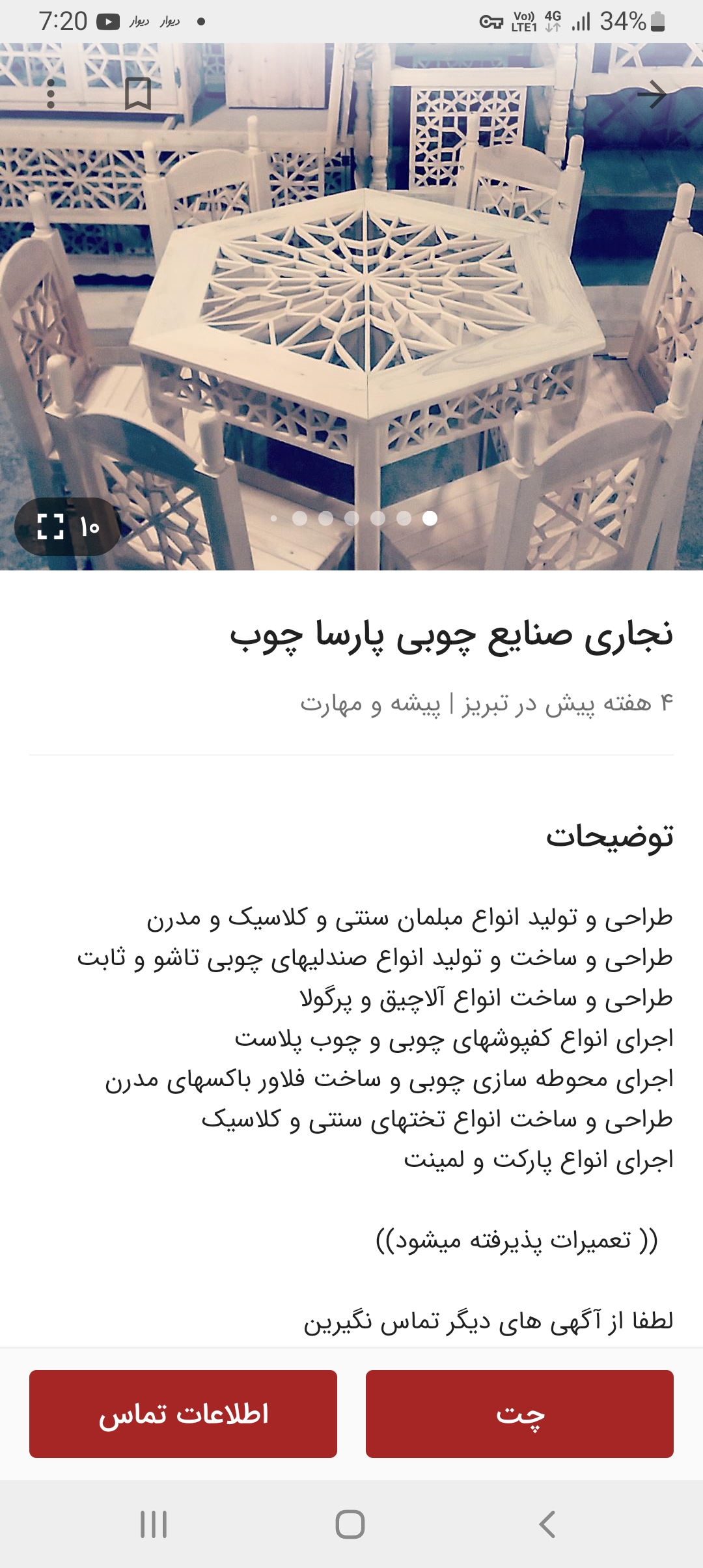Tap the YouTube icon in the status bar
This screenshot has height=1568, width=703.
pos(108,21)
